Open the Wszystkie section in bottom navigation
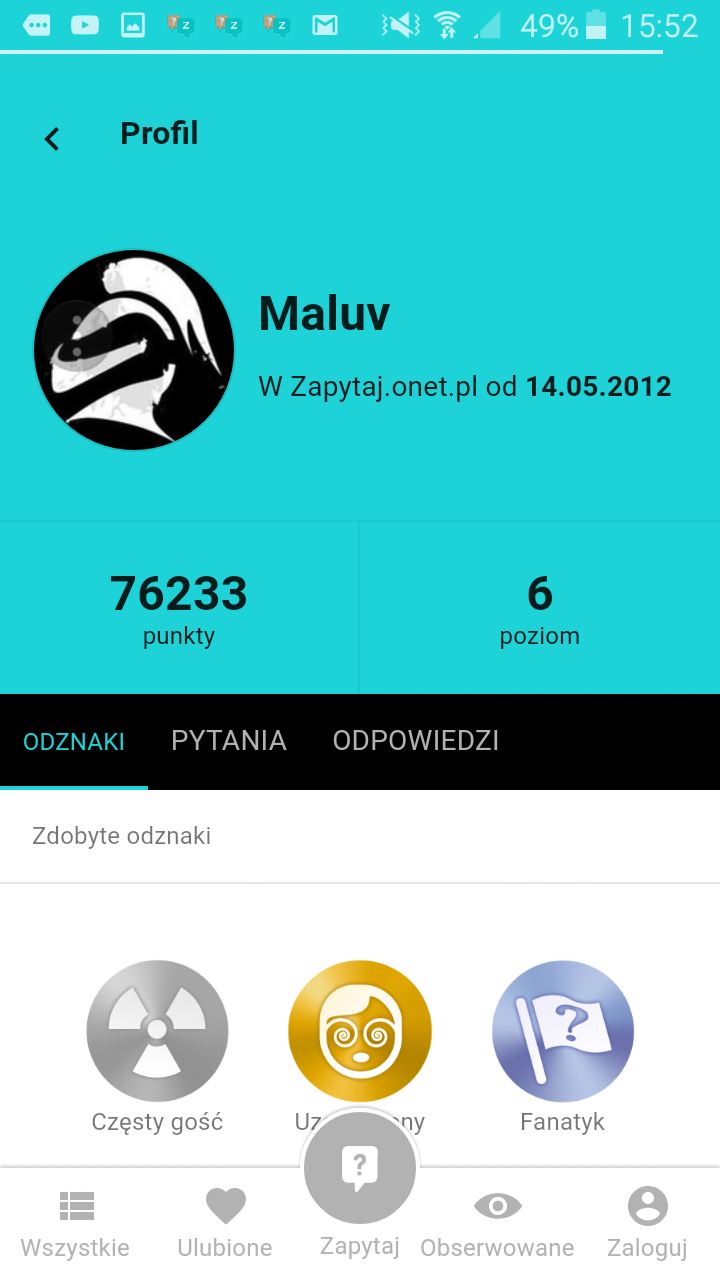This screenshot has width=720, height=1280. [75, 1223]
